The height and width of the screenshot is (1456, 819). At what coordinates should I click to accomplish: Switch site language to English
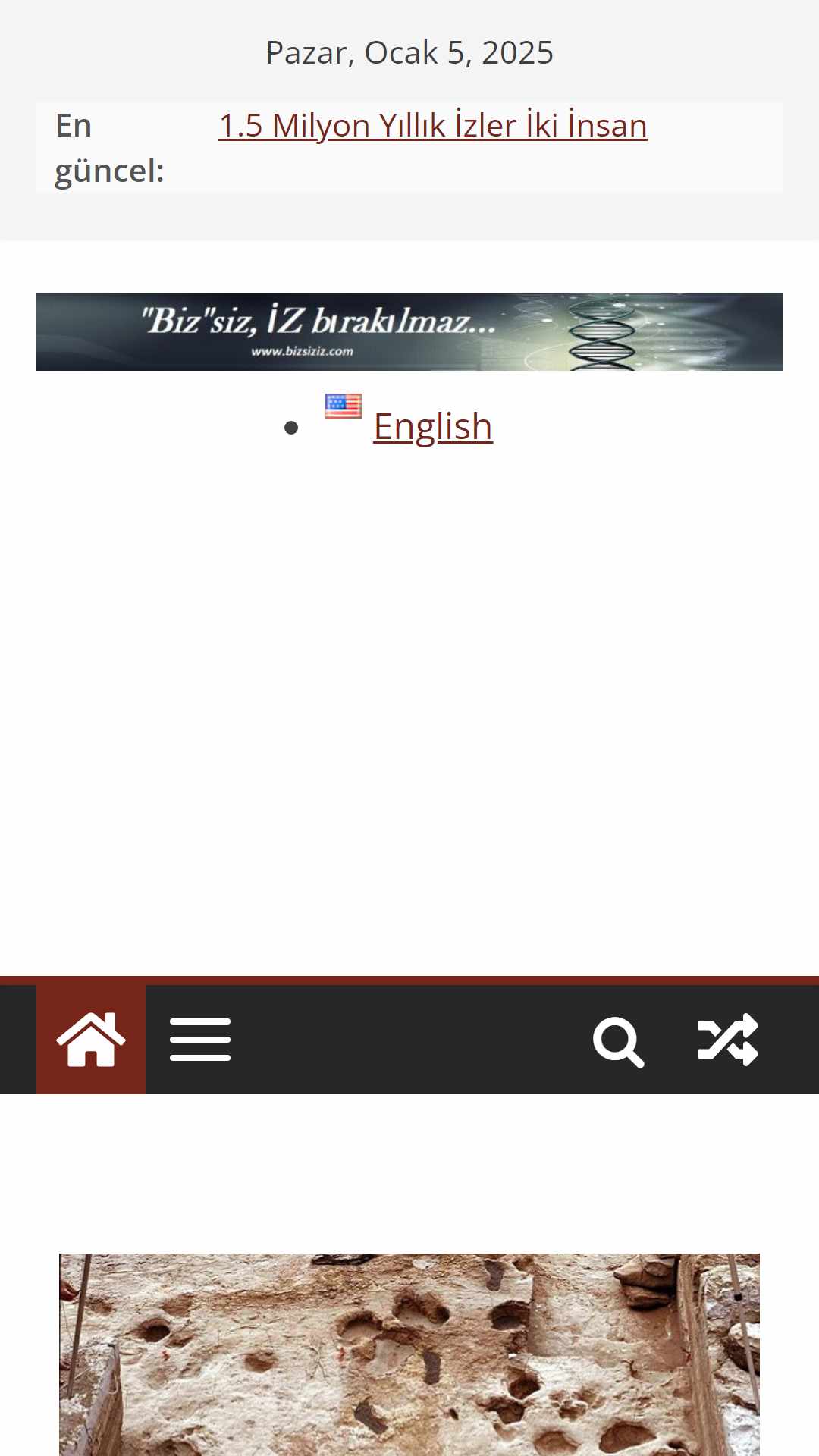432,426
